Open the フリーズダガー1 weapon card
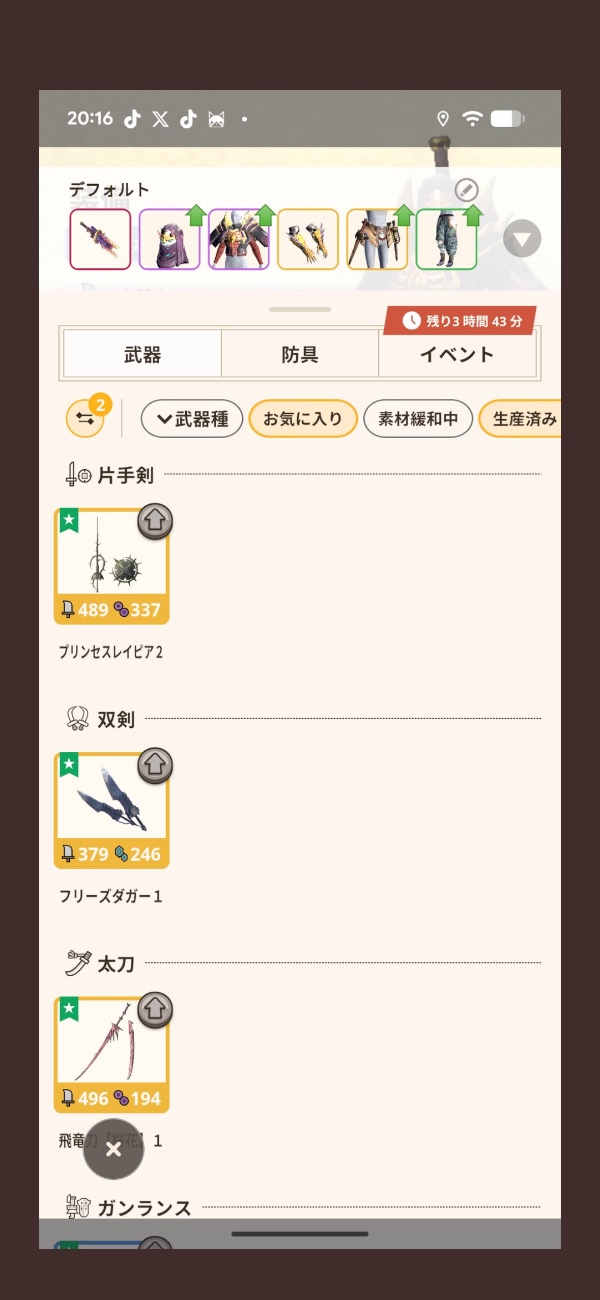The width and height of the screenshot is (600, 1300). tap(111, 811)
